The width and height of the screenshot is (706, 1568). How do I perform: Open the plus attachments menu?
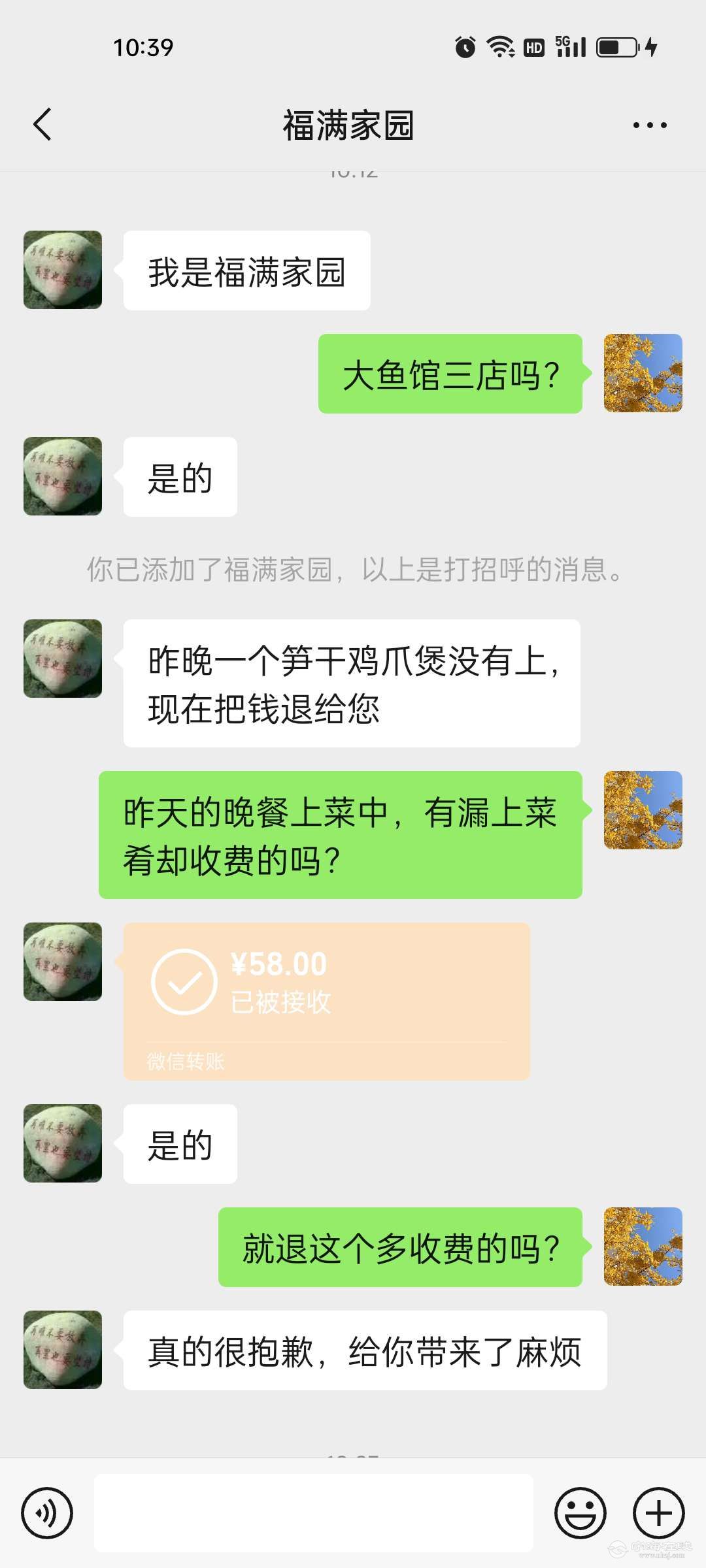(658, 1512)
